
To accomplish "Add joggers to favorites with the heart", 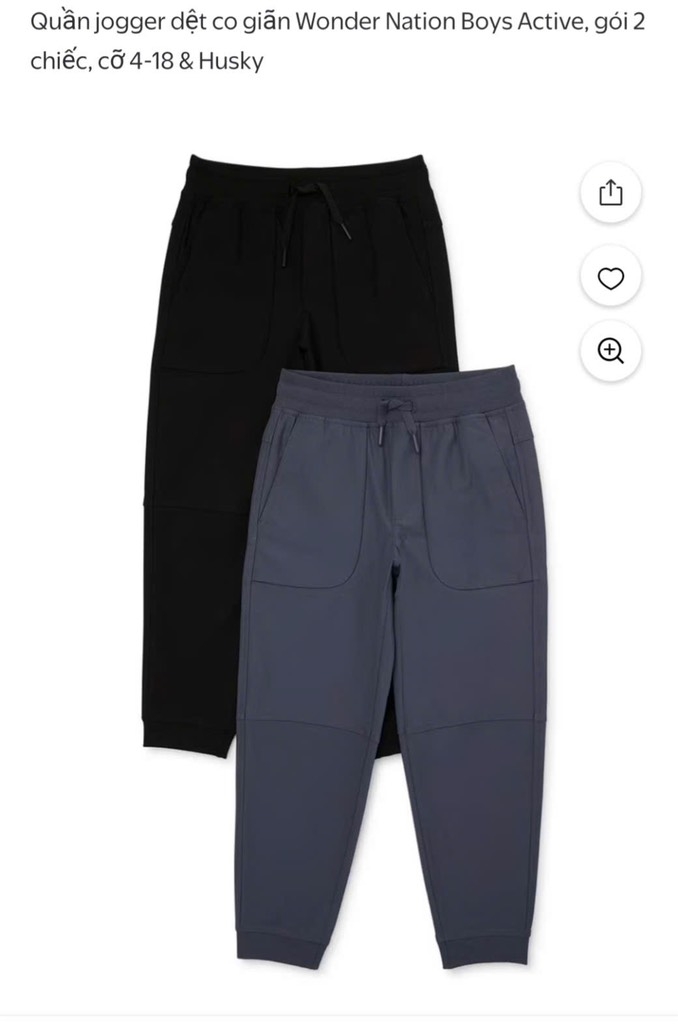I will point(611,277).
